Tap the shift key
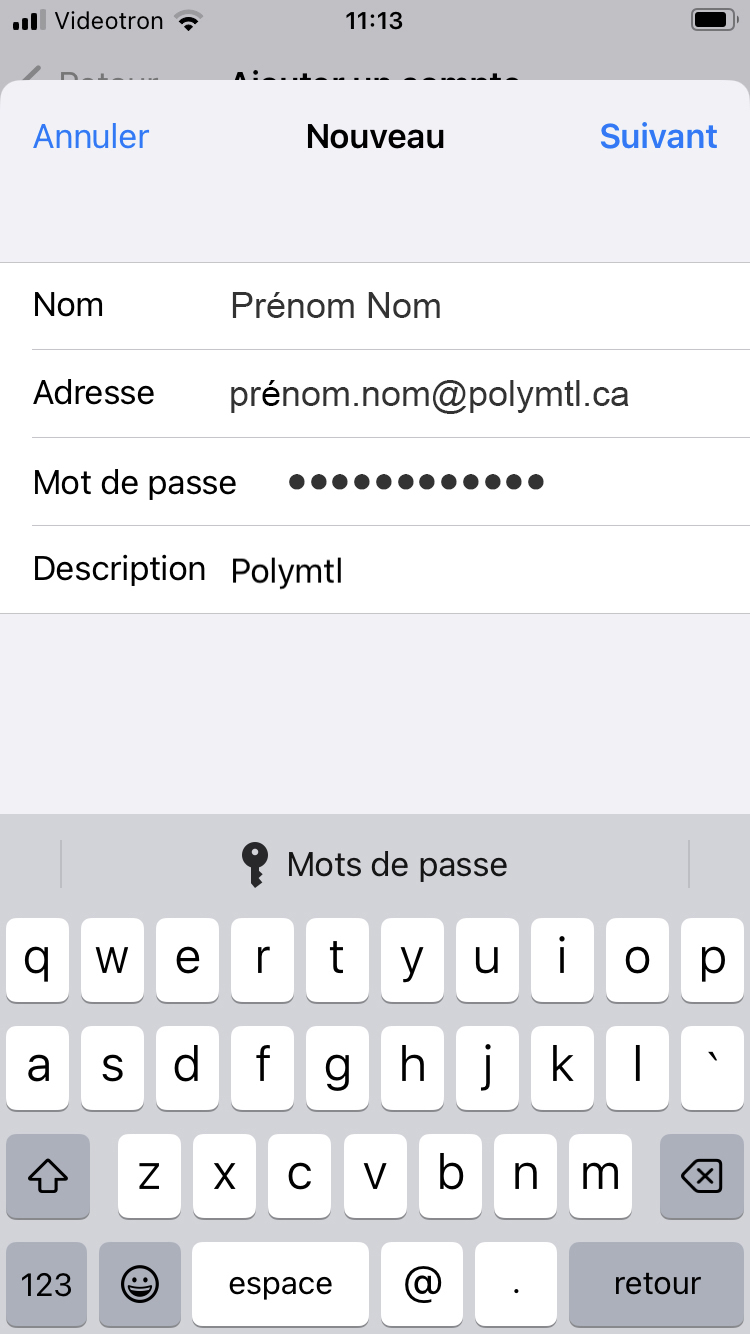Image resolution: width=750 pixels, height=1334 pixels. [48, 1176]
